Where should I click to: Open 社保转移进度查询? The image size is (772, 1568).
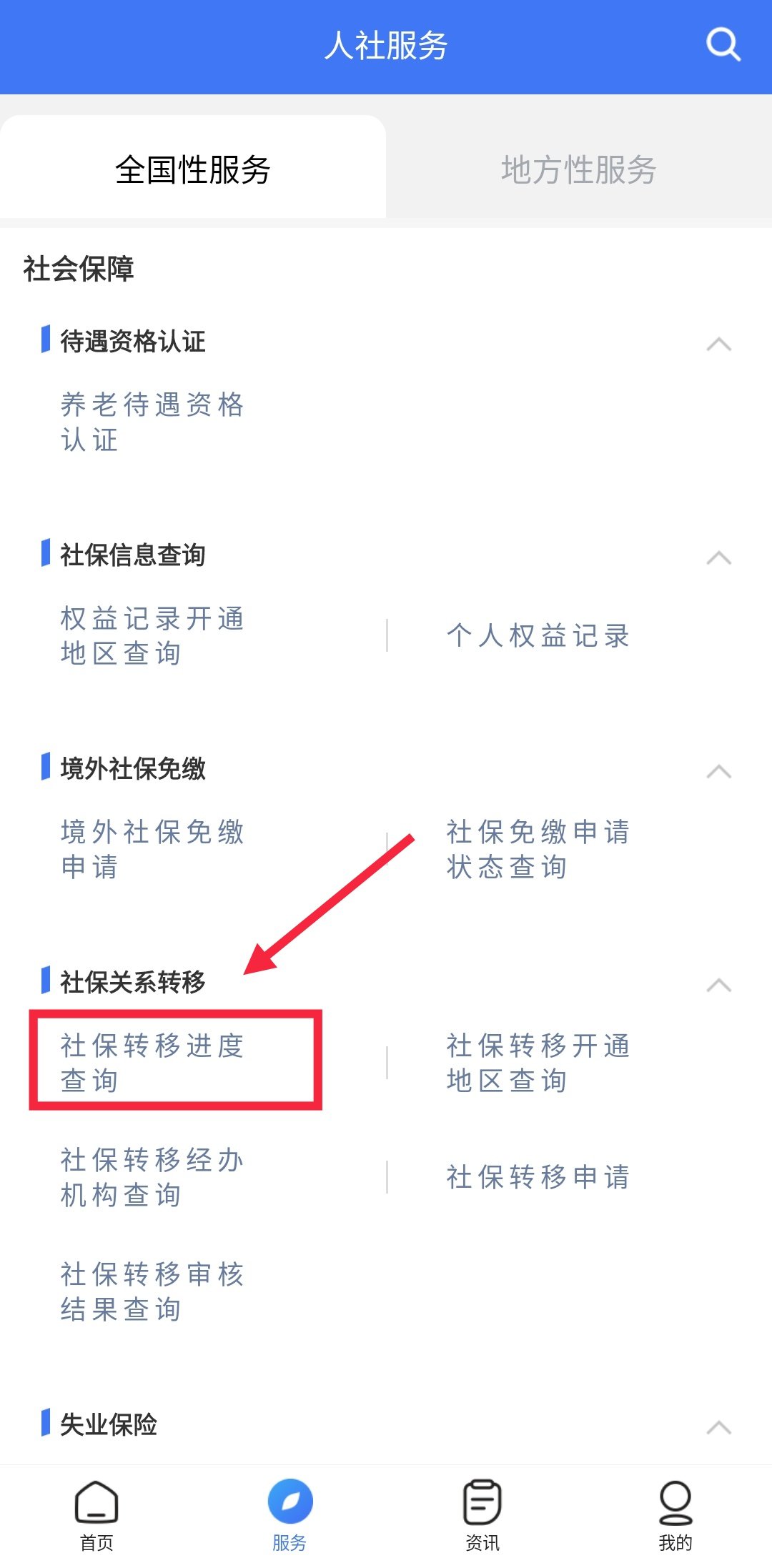pos(152,1063)
